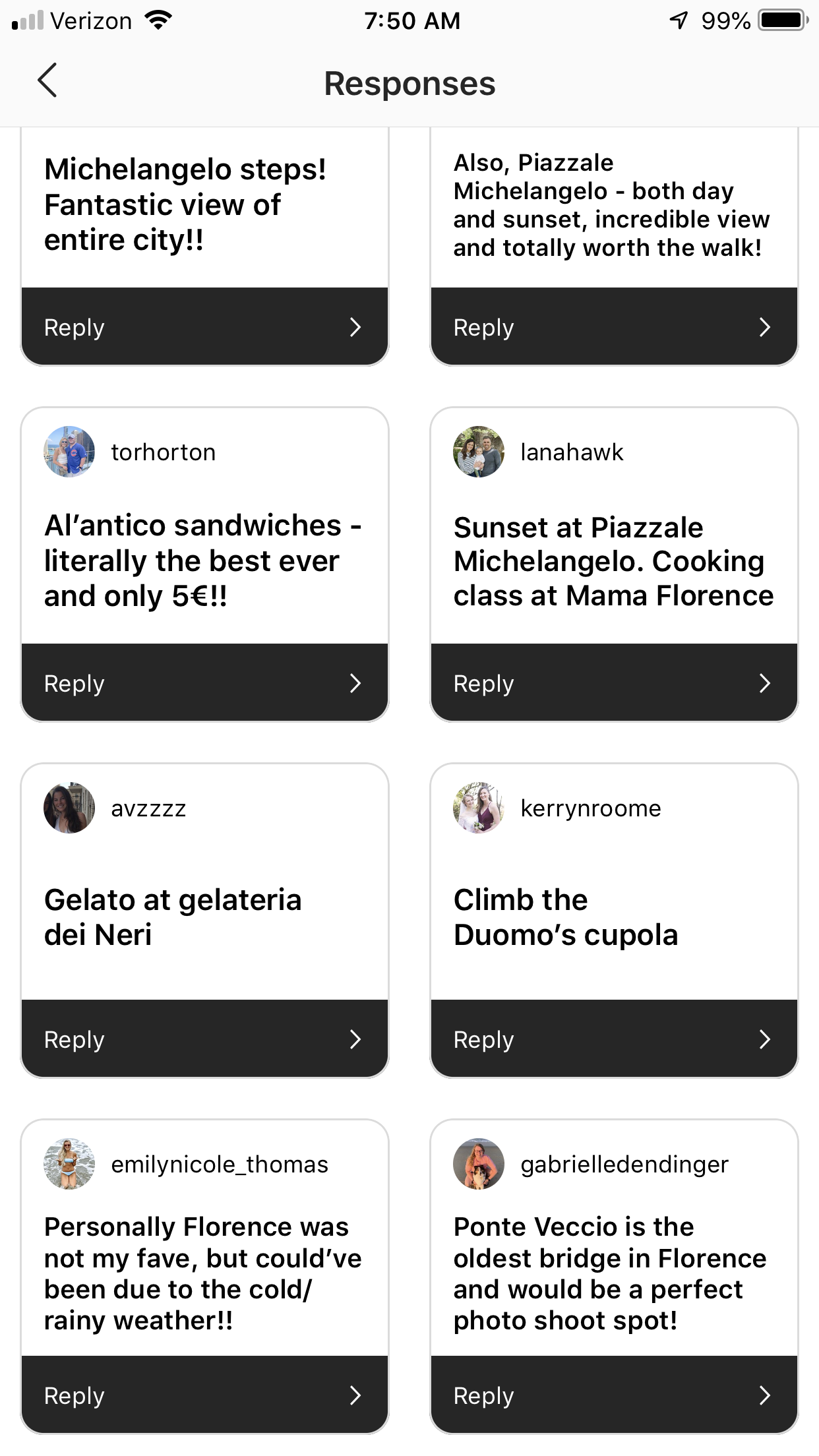Reply to emilynicole_thomas's response

coord(204,1395)
